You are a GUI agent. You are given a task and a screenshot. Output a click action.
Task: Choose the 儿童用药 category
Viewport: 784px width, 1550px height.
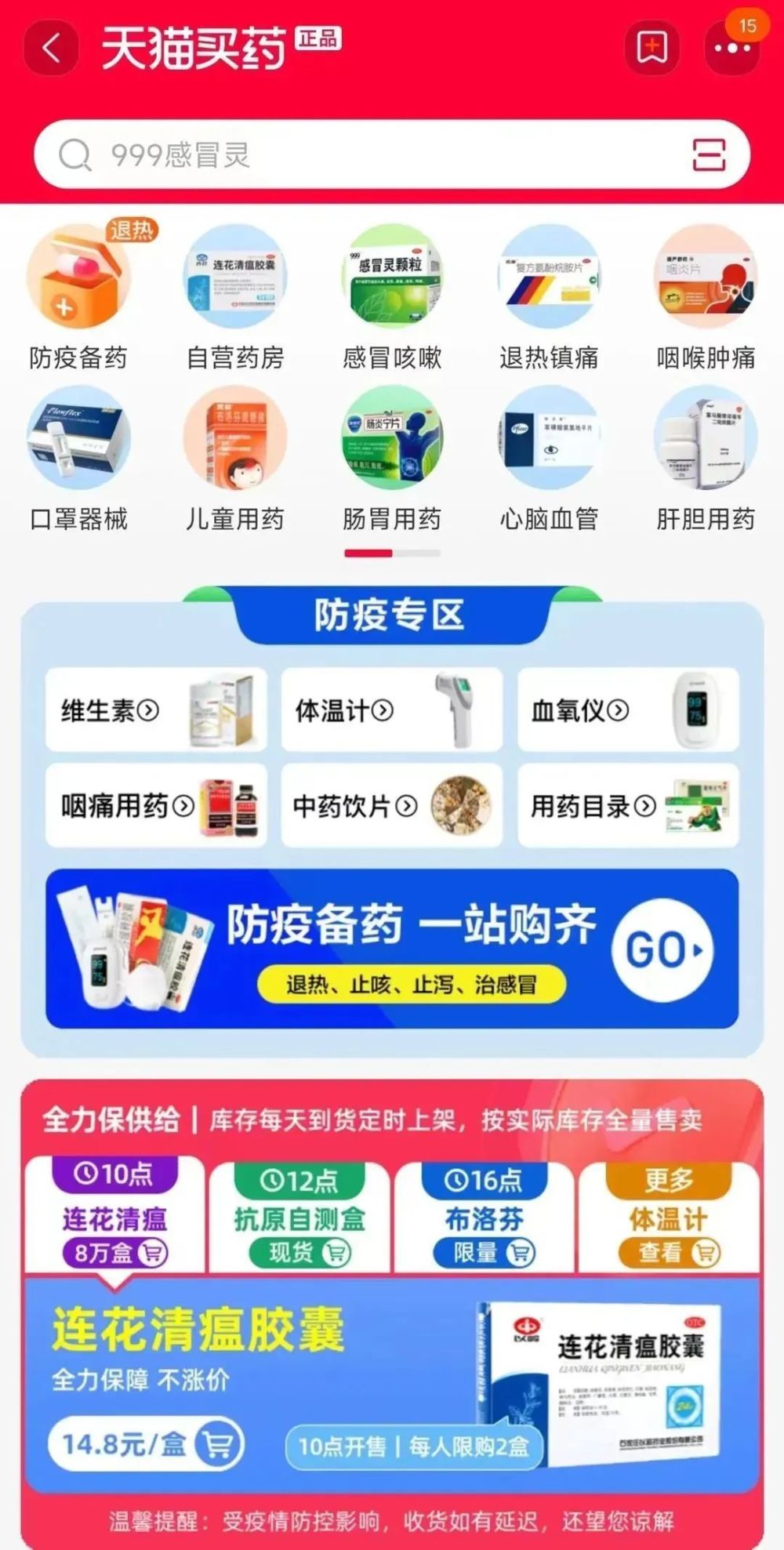click(x=235, y=459)
